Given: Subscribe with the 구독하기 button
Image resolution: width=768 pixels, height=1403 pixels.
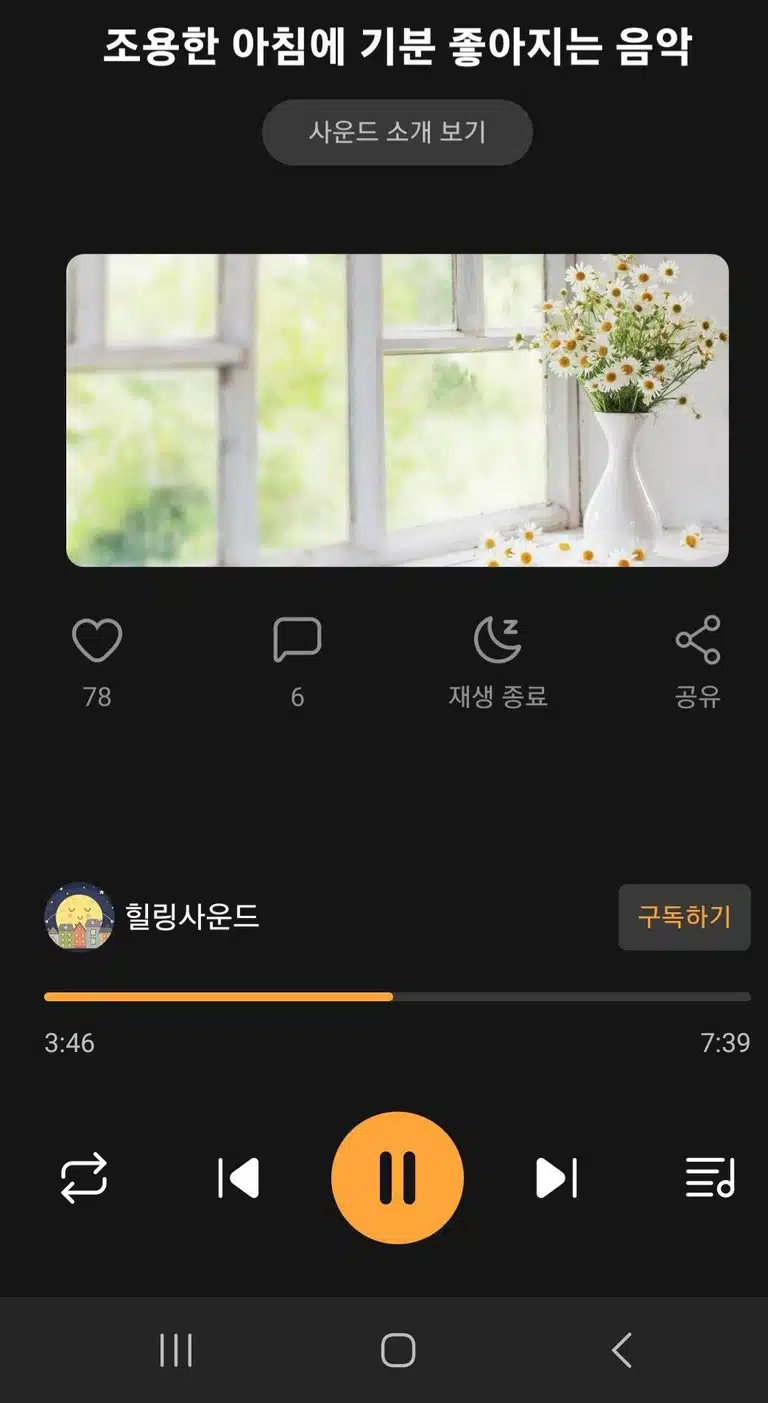Looking at the screenshot, I should pyautogui.click(x=684, y=917).
